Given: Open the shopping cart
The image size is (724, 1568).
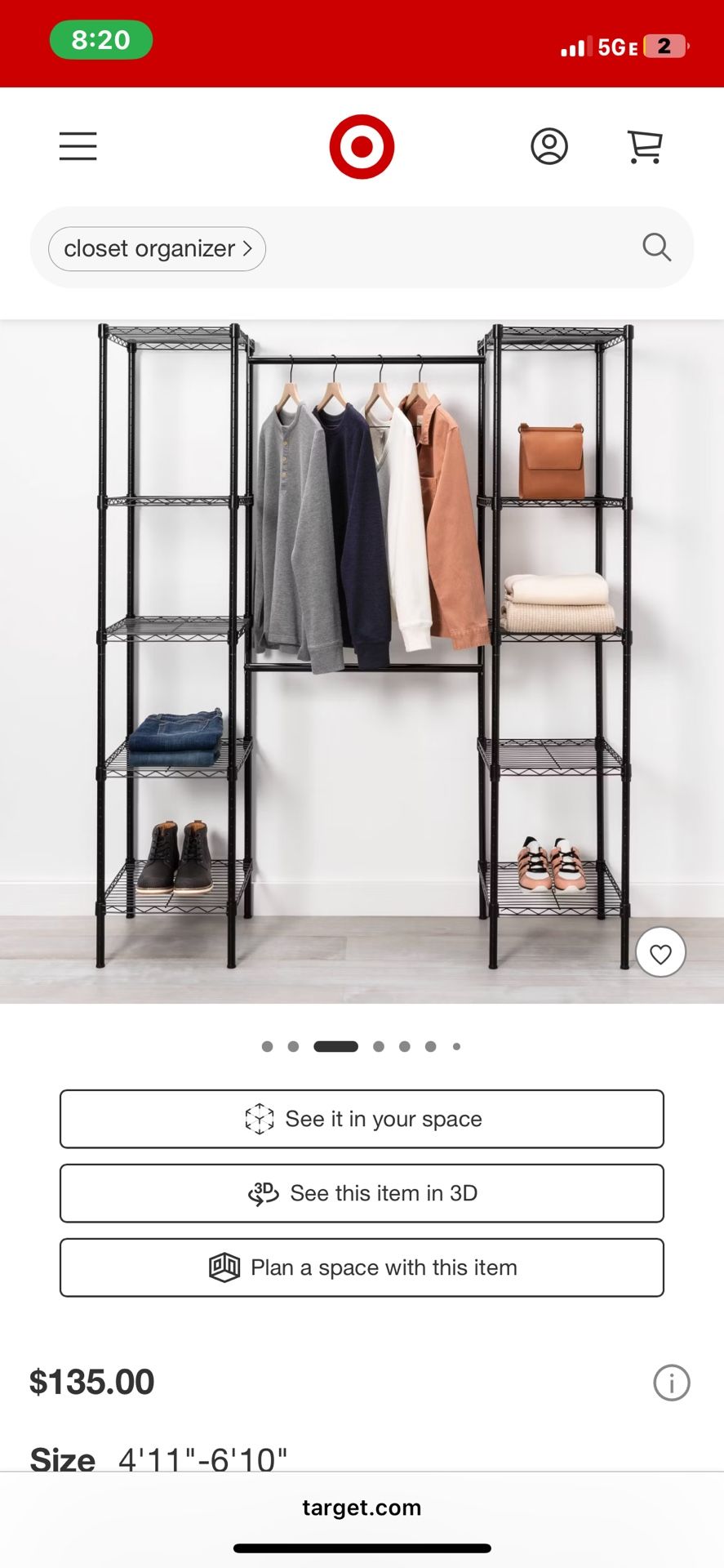Looking at the screenshot, I should tap(644, 147).
